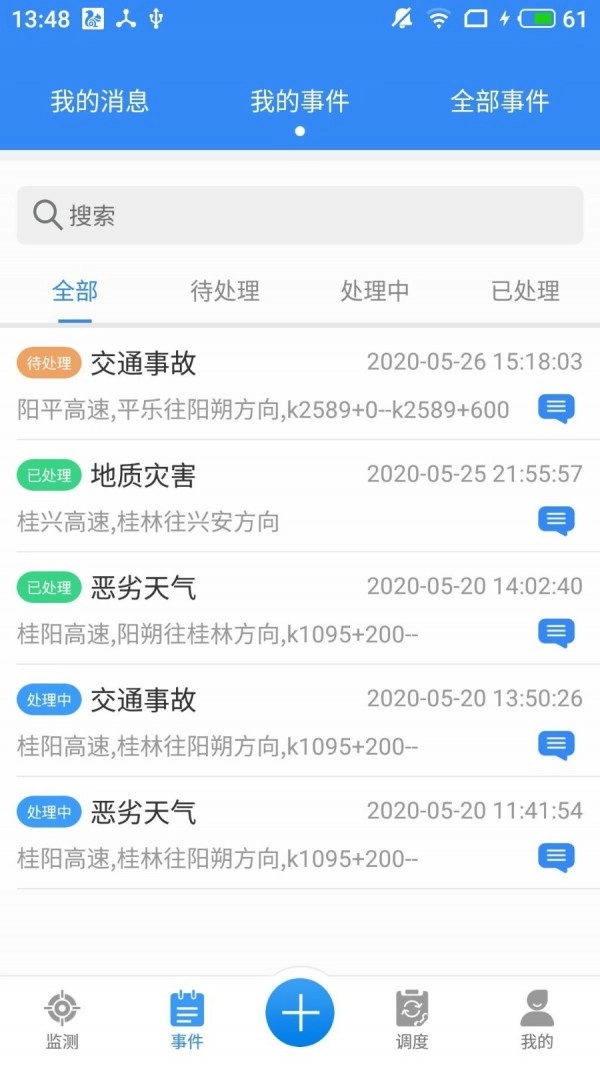Select the 事件 bottom tab

tap(187, 1020)
